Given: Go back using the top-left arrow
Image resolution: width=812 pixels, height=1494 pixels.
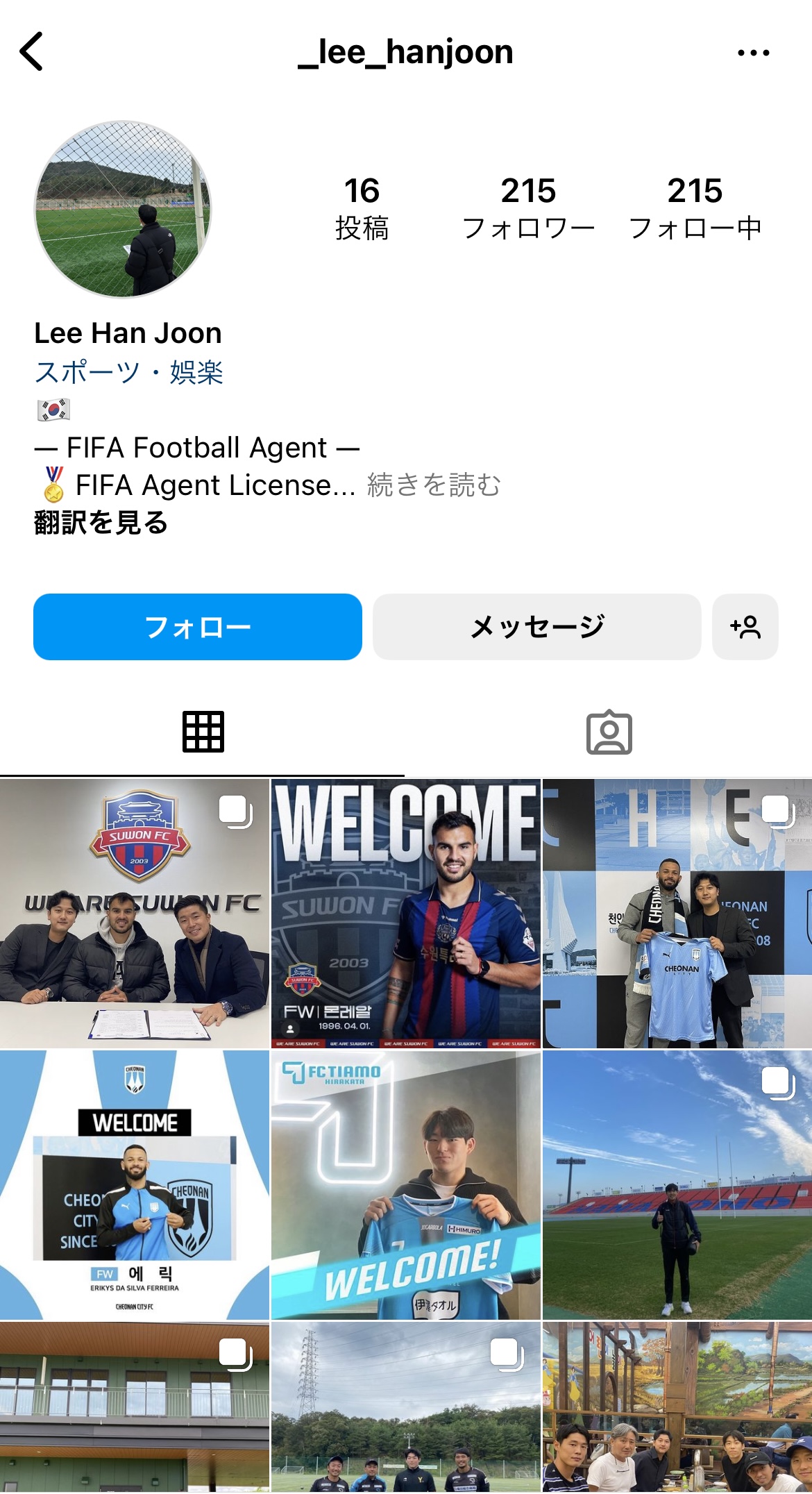Looking at the screenshot, I should [x=32, y=51].
